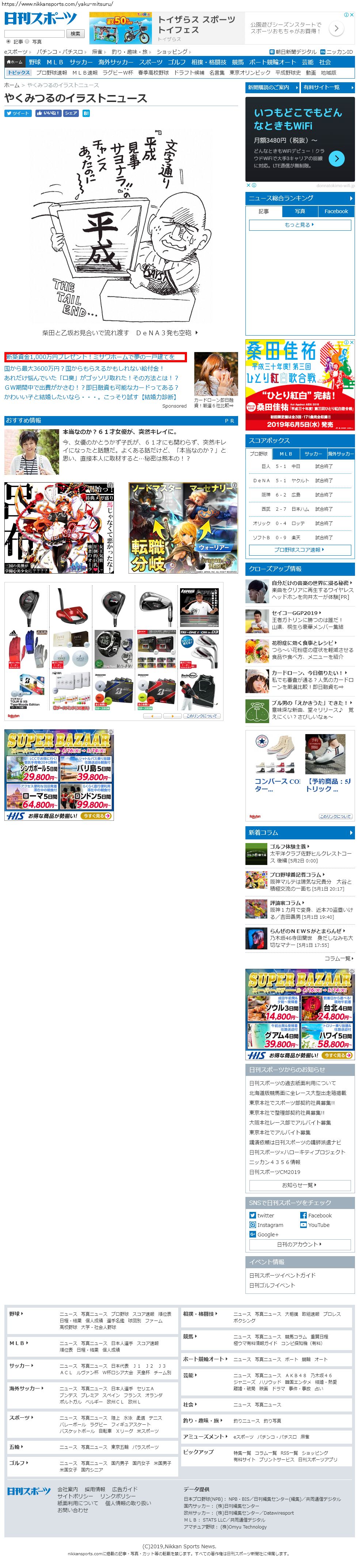Open the コラム一覧 link
The width and height of the screenshot is (359, 1568).
coord(338,958)
